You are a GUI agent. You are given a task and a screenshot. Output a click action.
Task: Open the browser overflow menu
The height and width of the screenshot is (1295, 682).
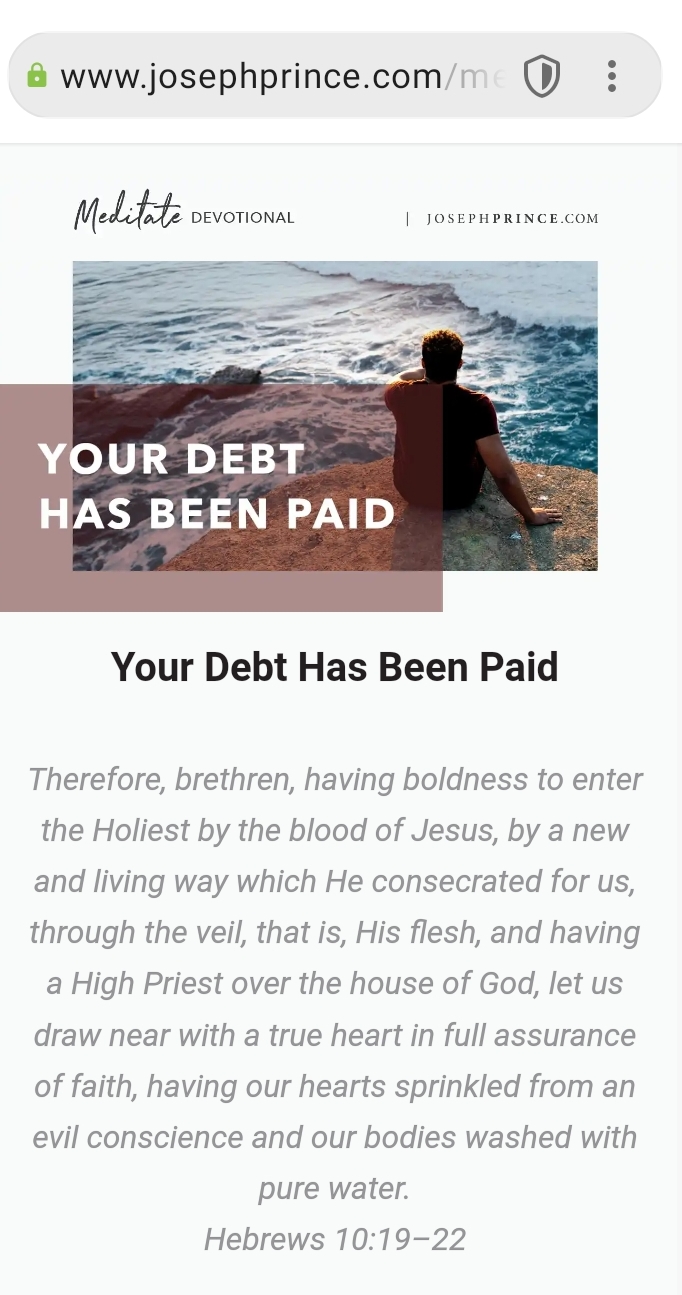pos(612,76)
